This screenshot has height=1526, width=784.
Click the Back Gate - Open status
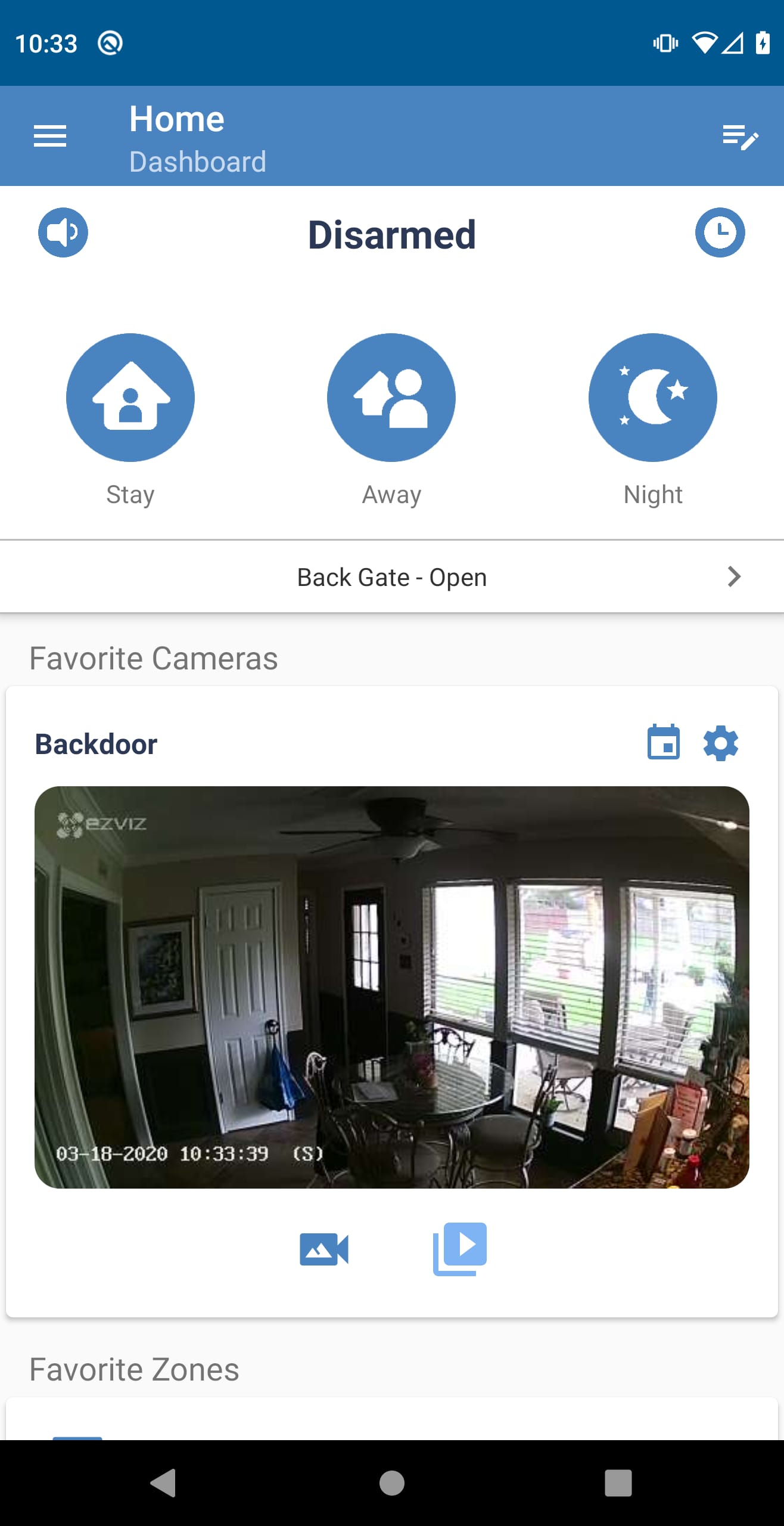[392, 576]
